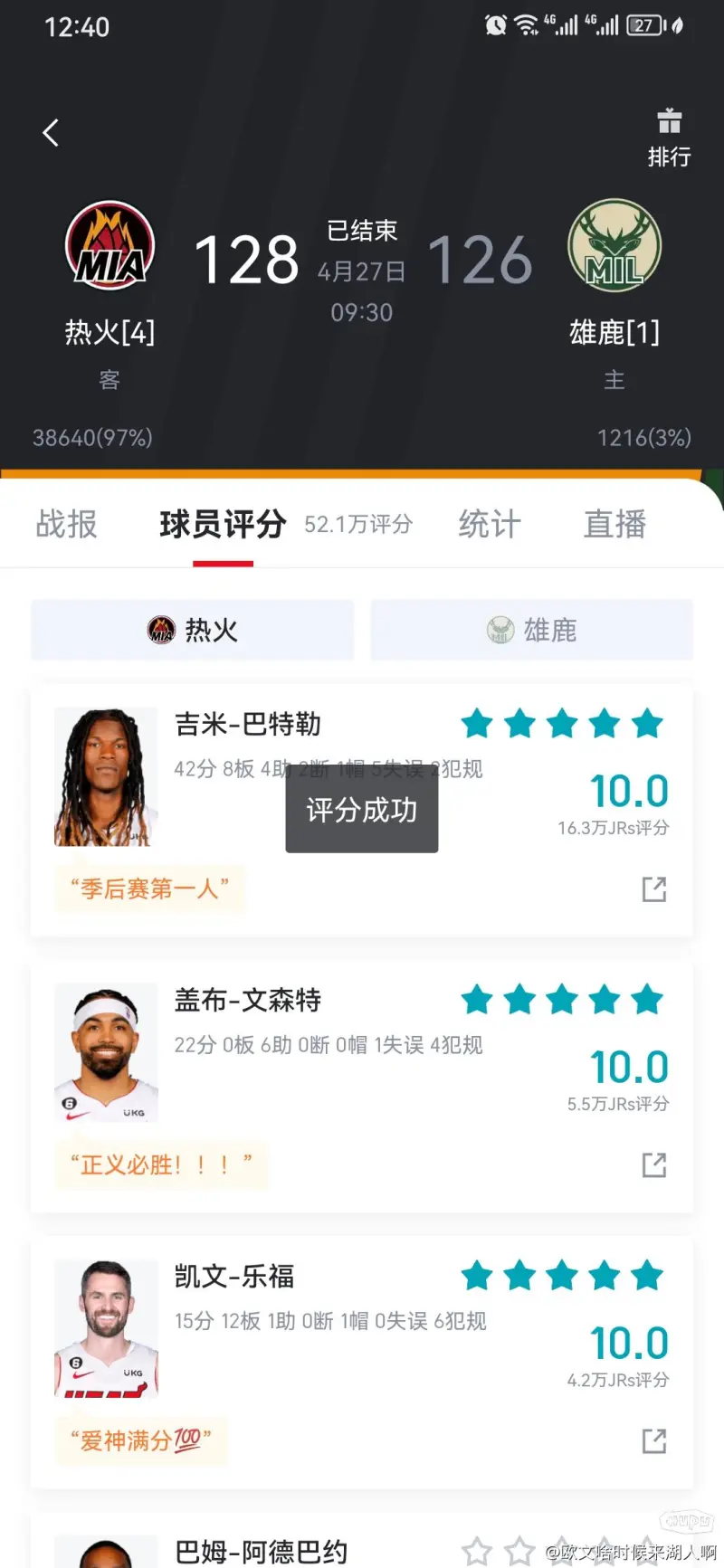Open the “季后赛第一人” comment tag
The width and height of the screenshot is (724, 1568).
click(150, 889)
